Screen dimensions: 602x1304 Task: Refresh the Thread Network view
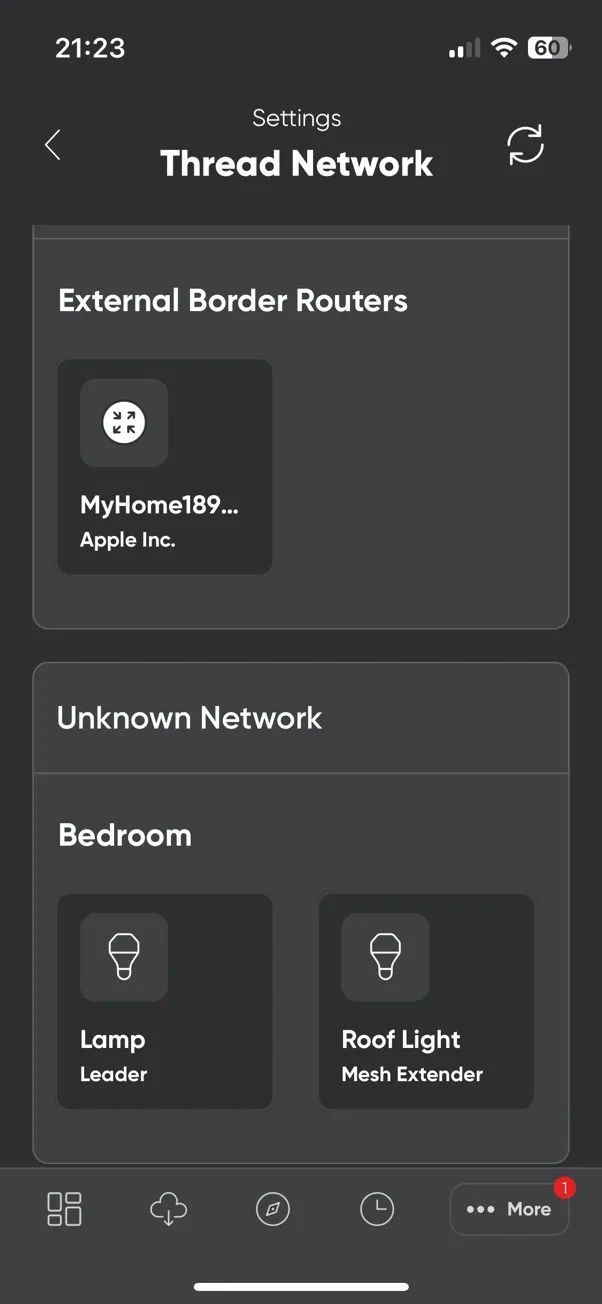[525, 146]
